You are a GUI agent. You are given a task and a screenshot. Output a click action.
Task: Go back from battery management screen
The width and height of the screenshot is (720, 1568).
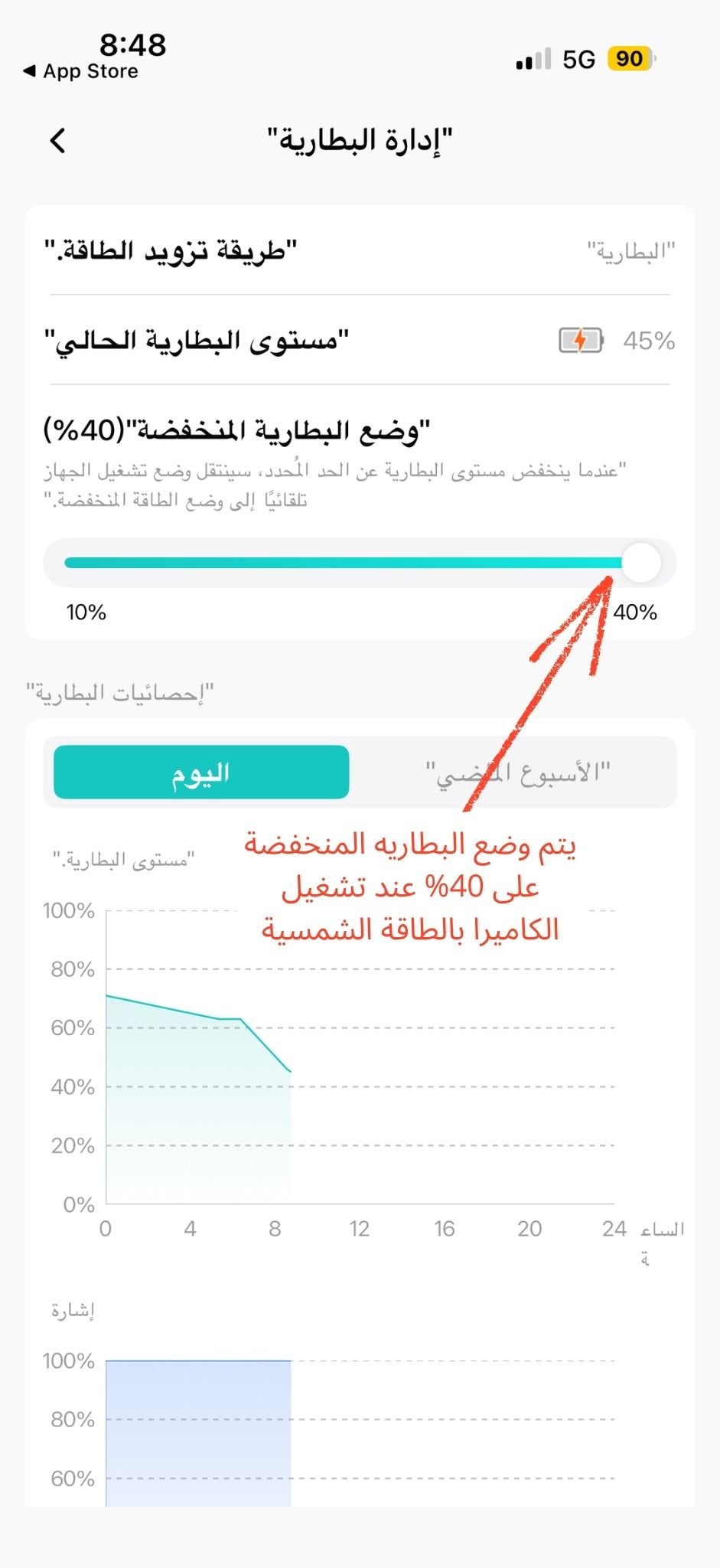click(x=58, y=140)
